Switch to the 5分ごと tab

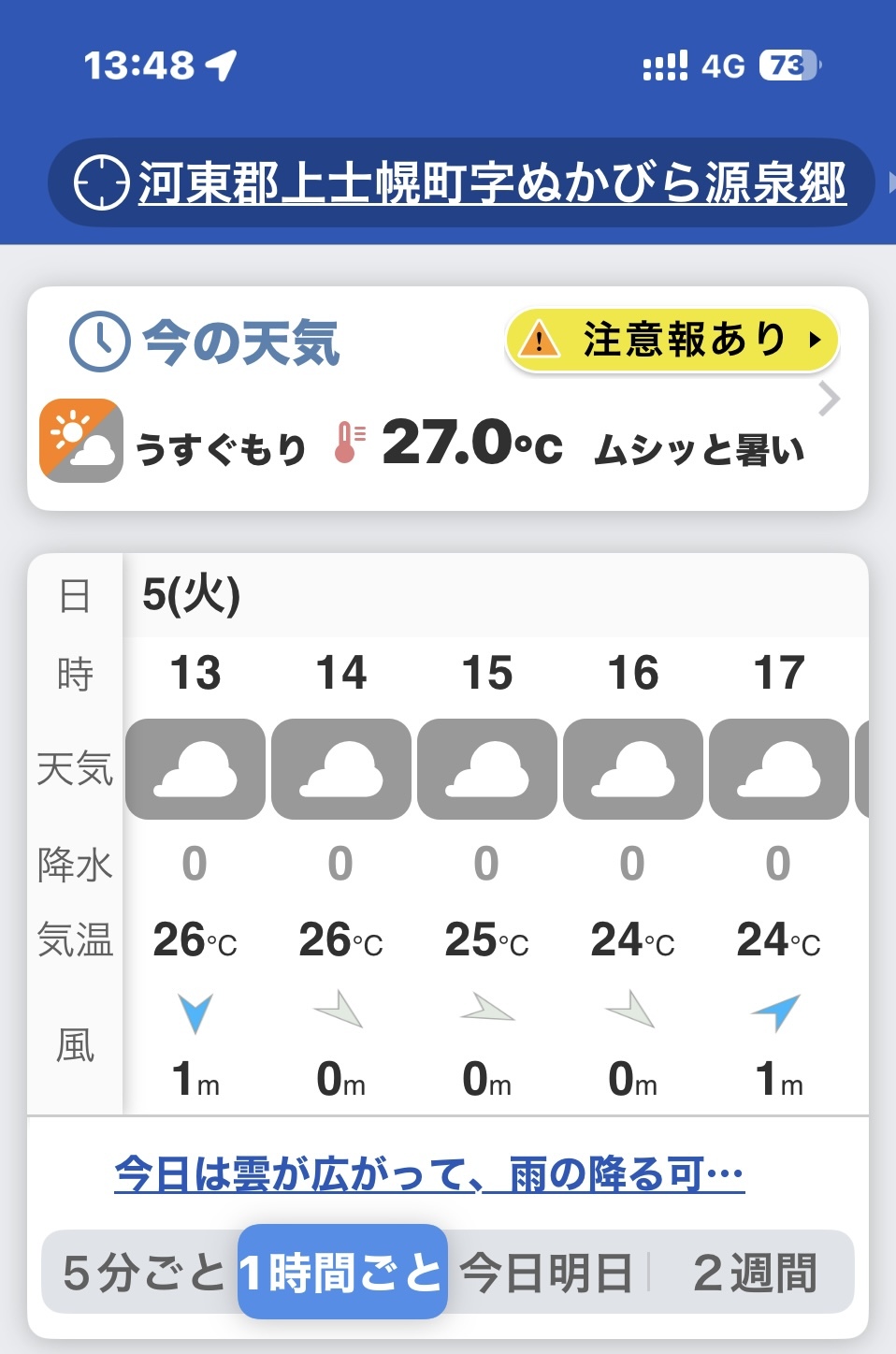(143, 1273)
